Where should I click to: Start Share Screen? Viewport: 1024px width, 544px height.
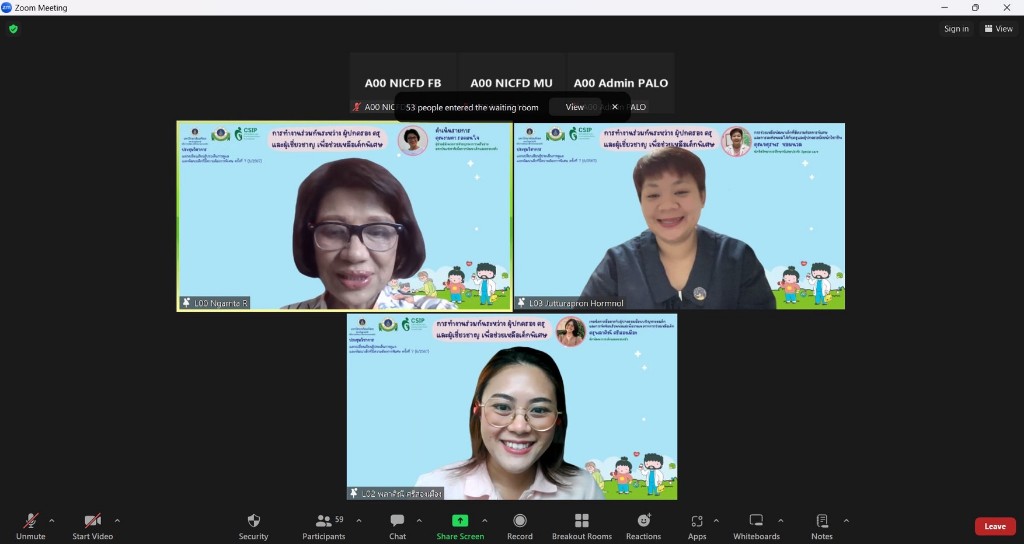pyautogui.click(x=460, y=525)
